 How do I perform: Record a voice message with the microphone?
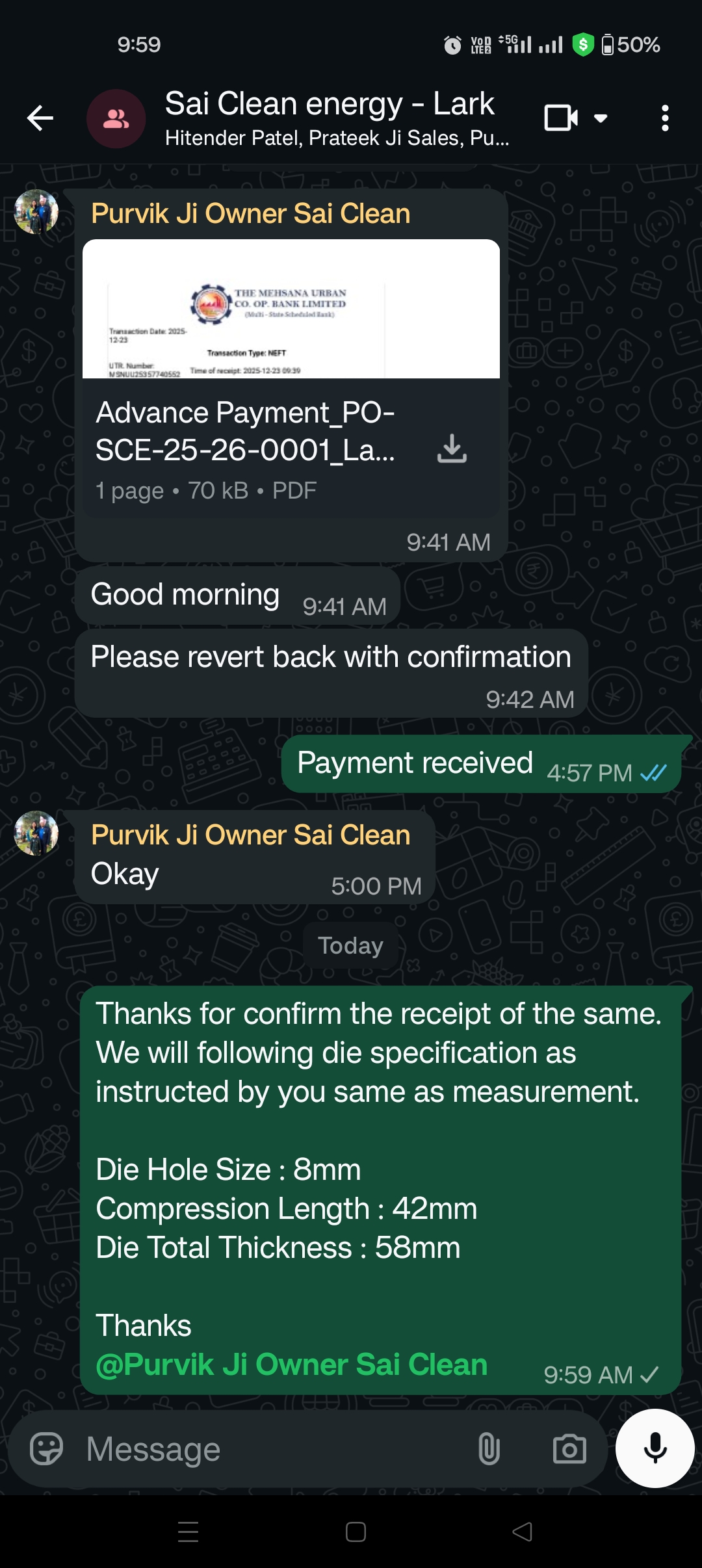655,1448
